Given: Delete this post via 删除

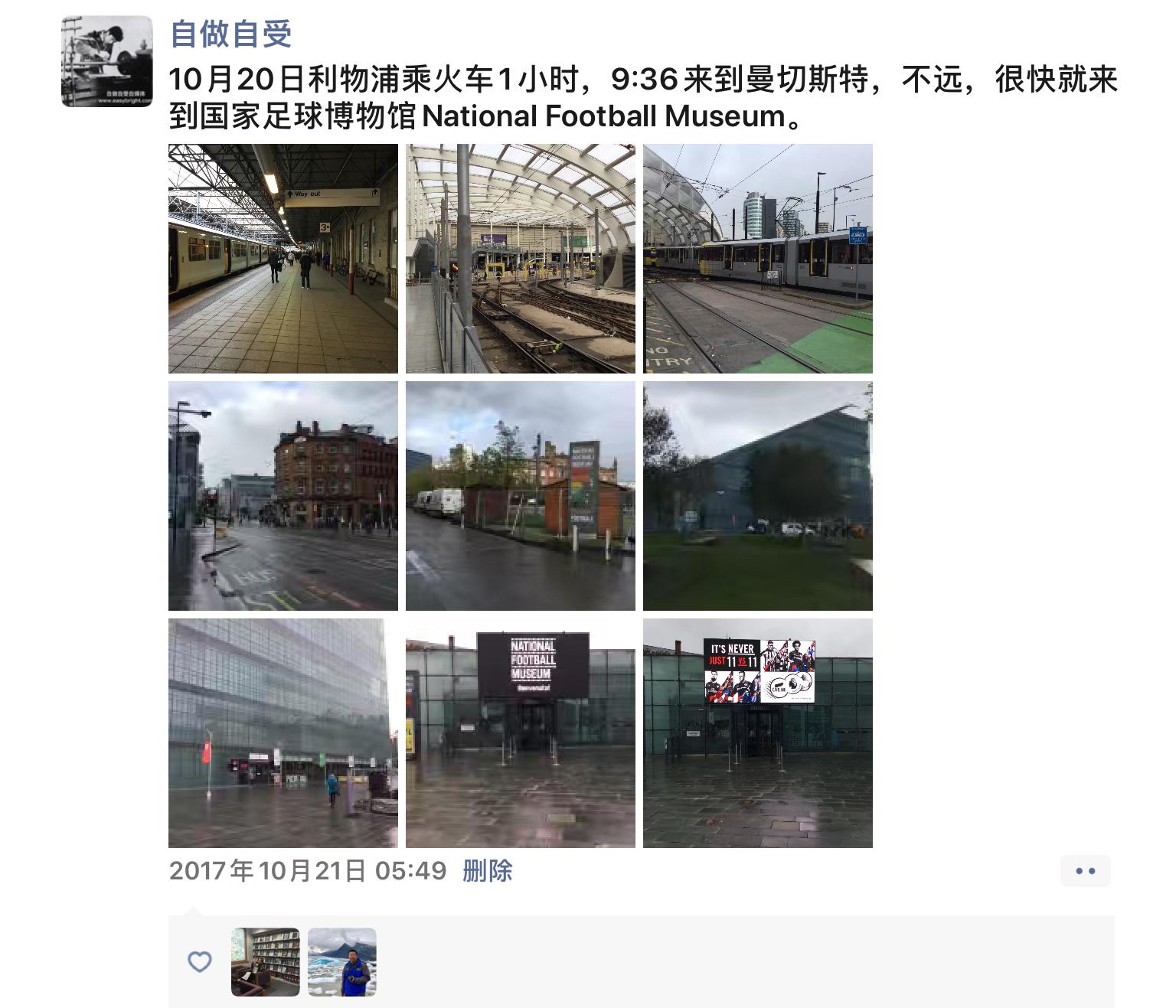Looking at the screenshot, I should [x=487, y=871].
